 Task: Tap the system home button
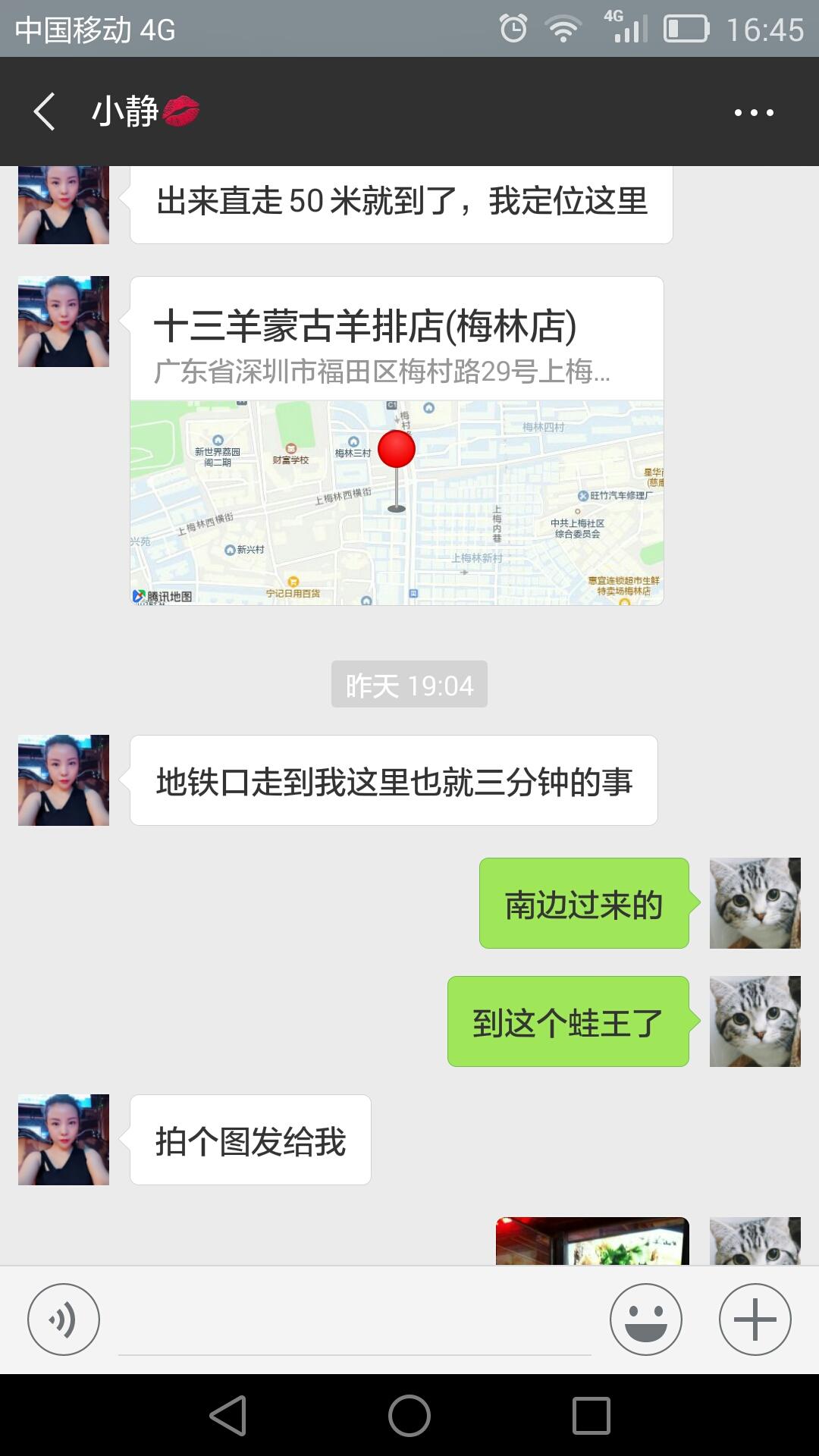(x=409, y=1416)
